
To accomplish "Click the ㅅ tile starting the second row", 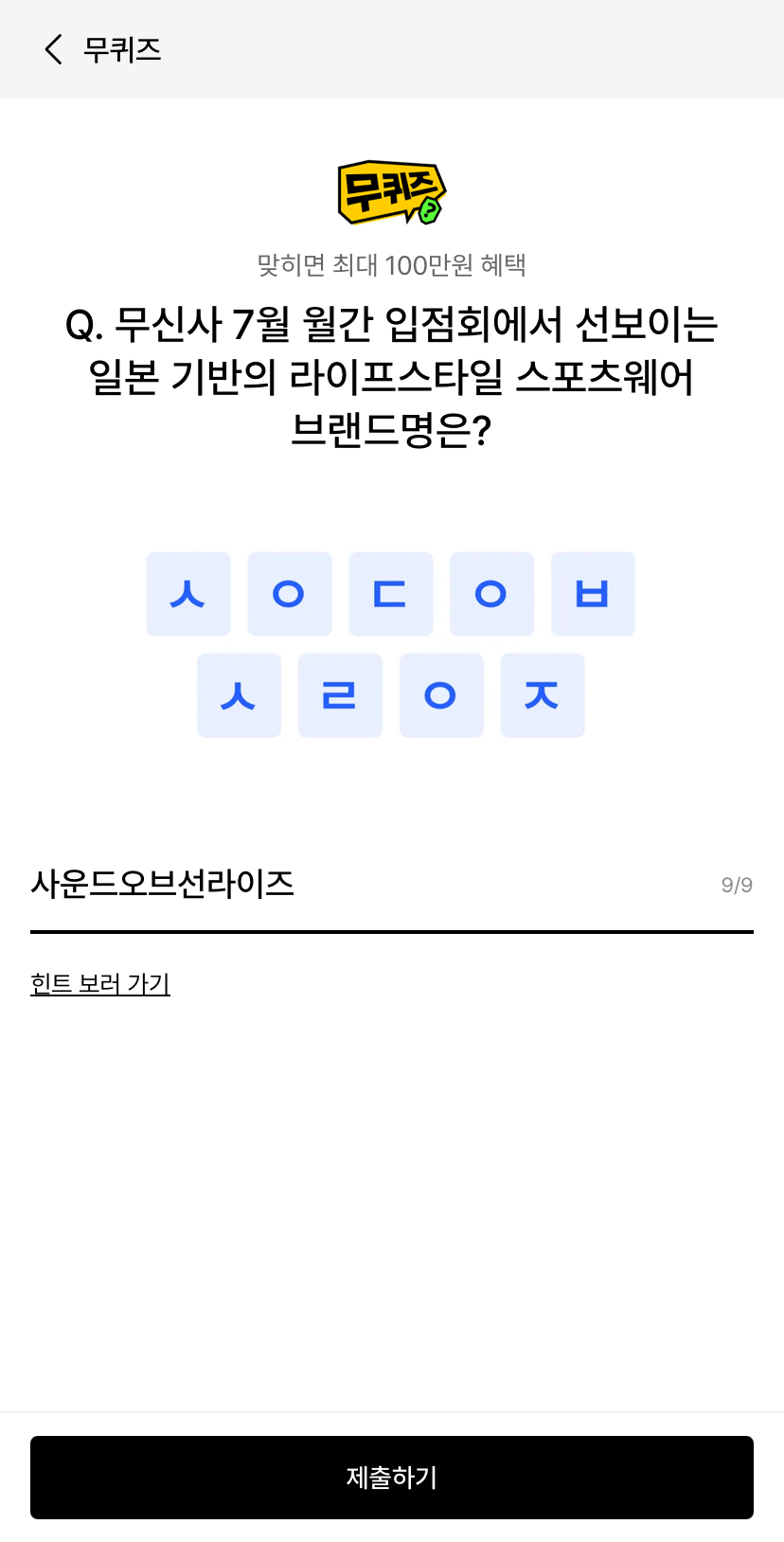I will point(239,695).
